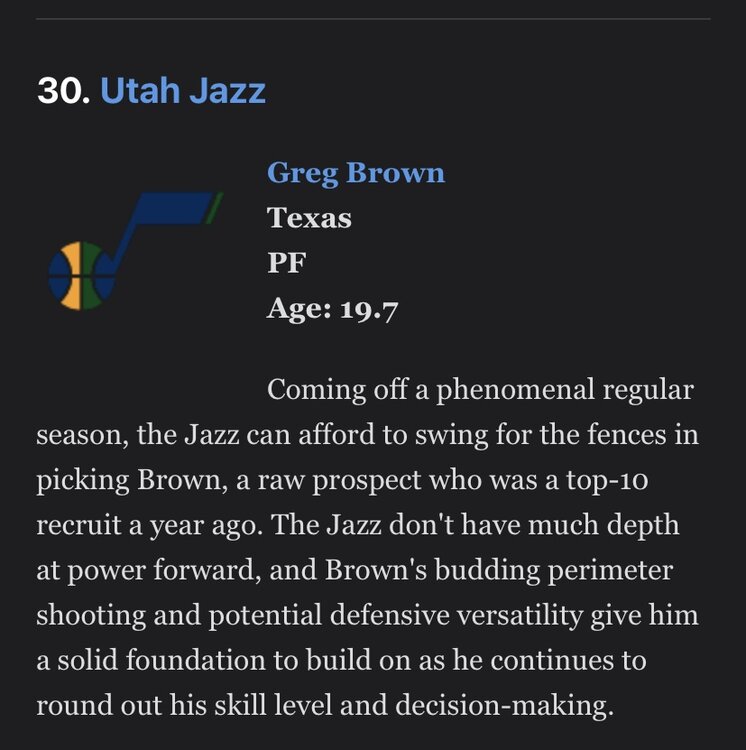Open Greg Brown's player profile link

click(355, 173)
